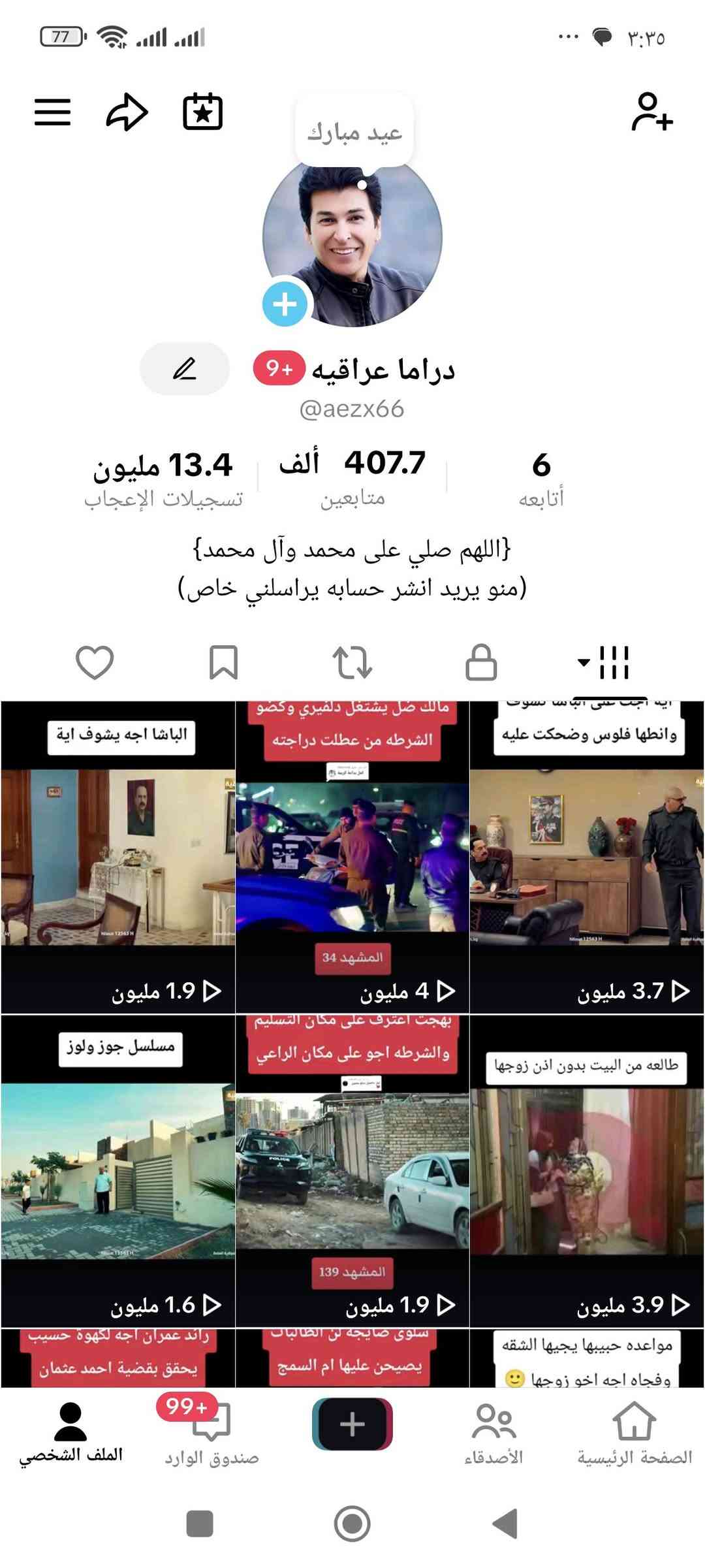Image resolution: width=705 pixels, height=1568 pixels.
Task: Share this profile
Action: [127, 112]
